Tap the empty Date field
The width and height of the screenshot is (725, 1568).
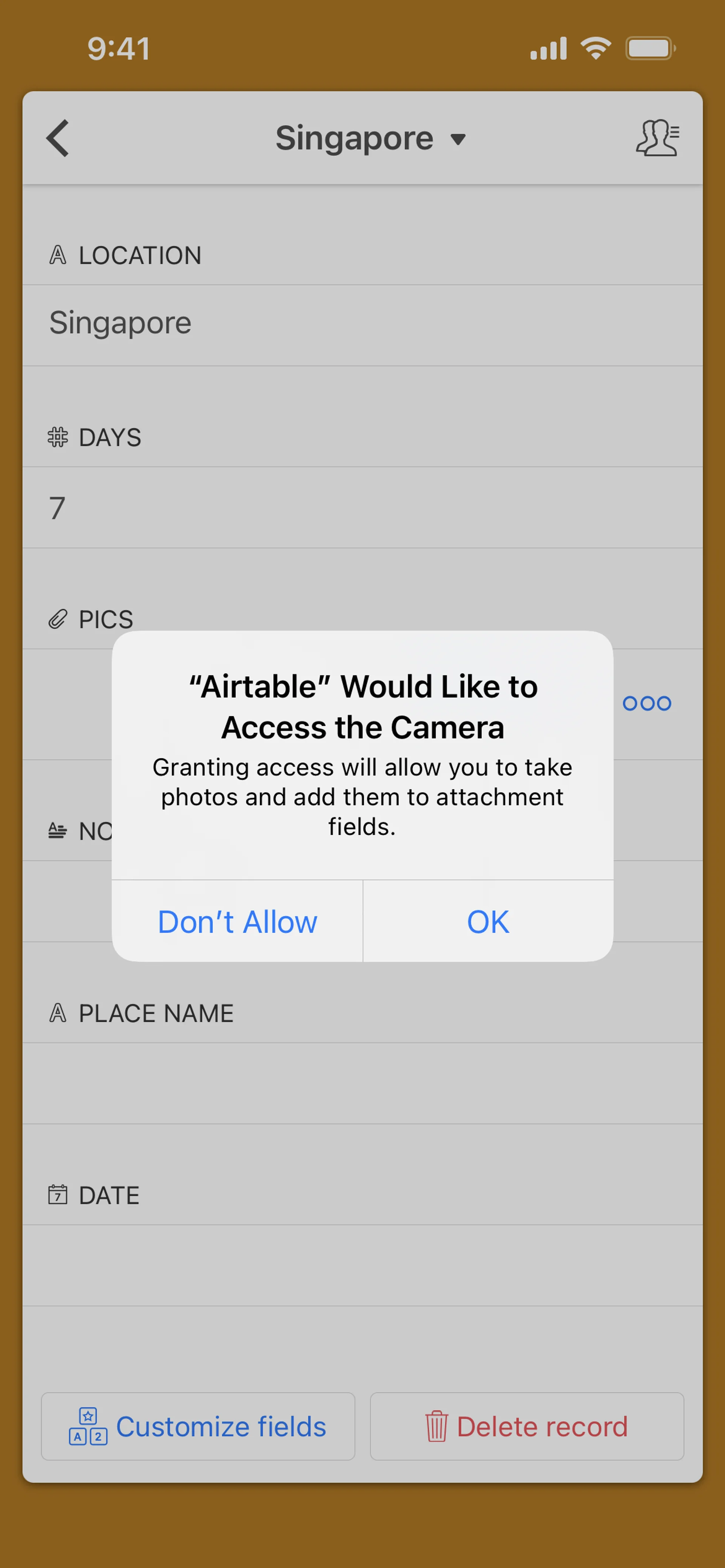[x=362, y=1265]
